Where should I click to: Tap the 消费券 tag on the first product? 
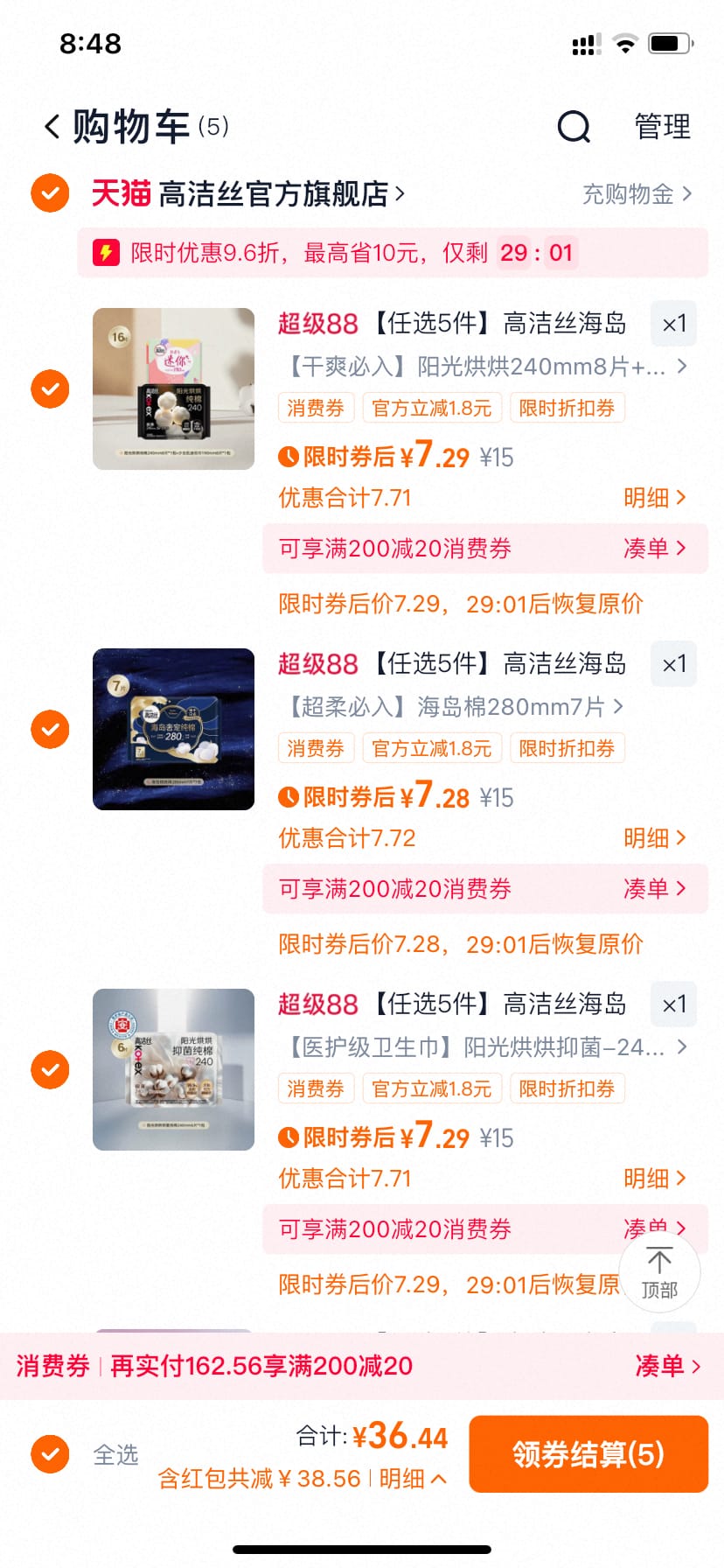coord(315,408)
